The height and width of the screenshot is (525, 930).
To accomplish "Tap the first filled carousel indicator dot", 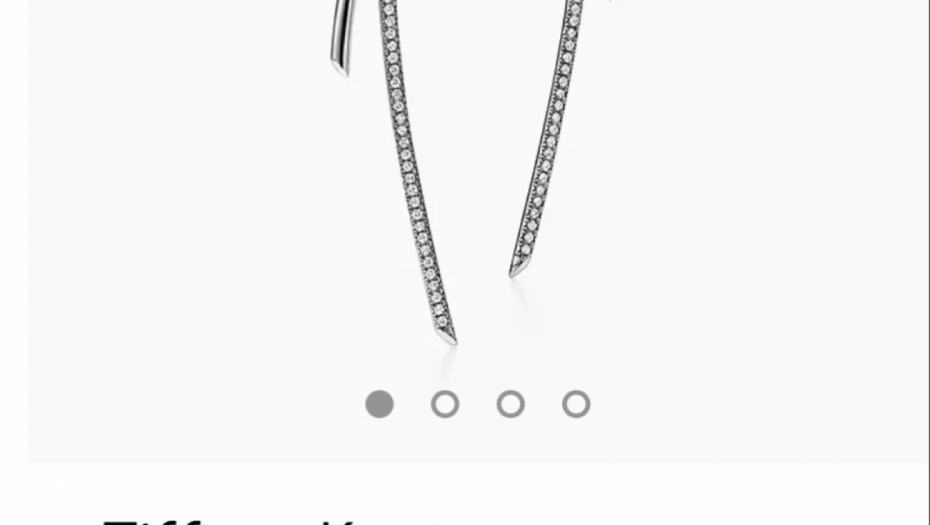I will pos(380,404).
